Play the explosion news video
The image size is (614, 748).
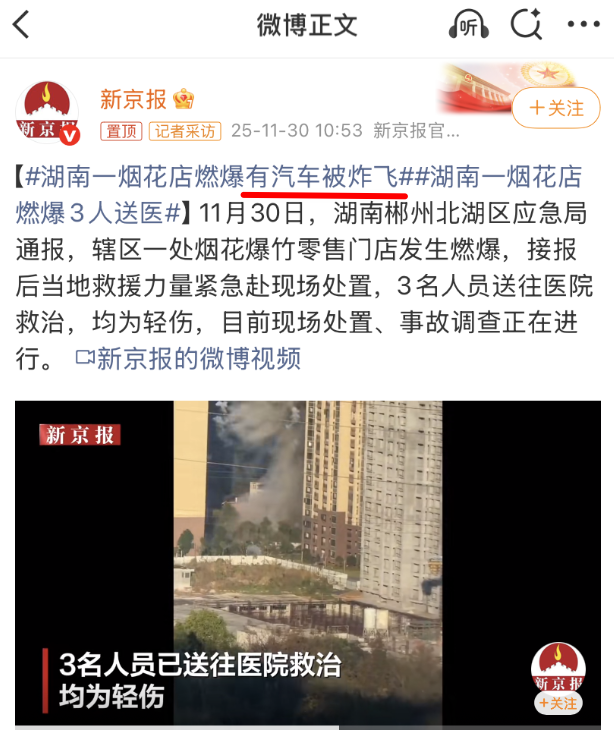[x=307, y=560]
